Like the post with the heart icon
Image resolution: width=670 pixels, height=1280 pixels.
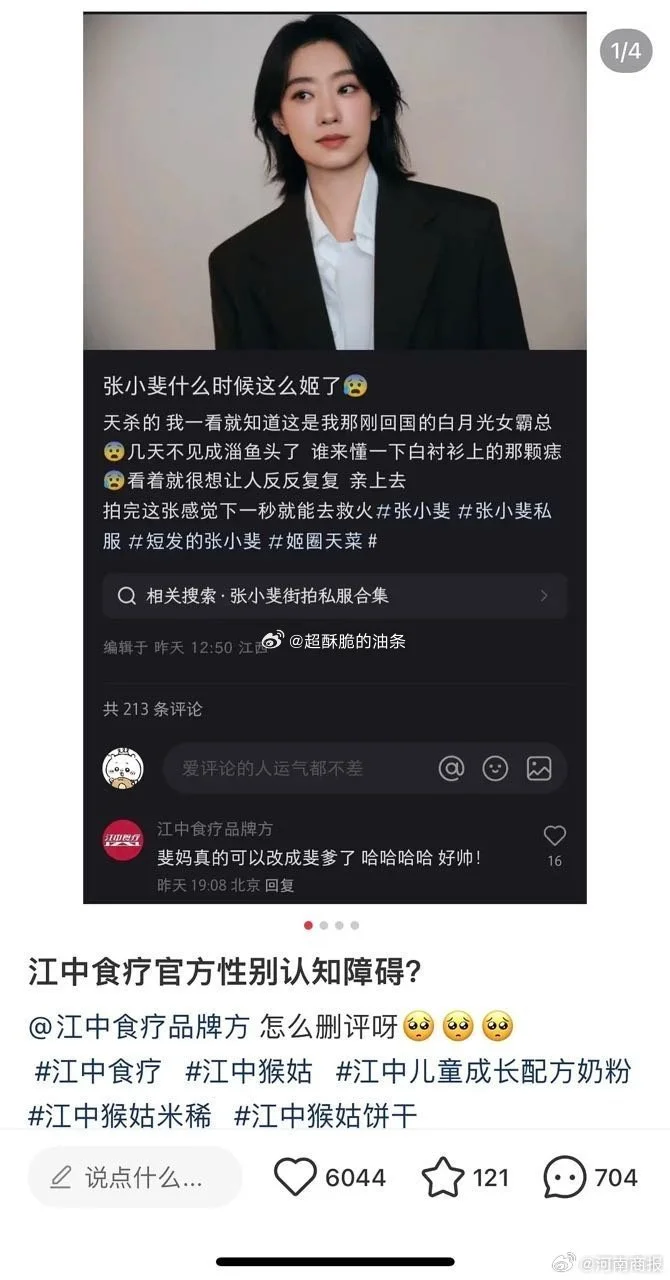pos(296,1177)
